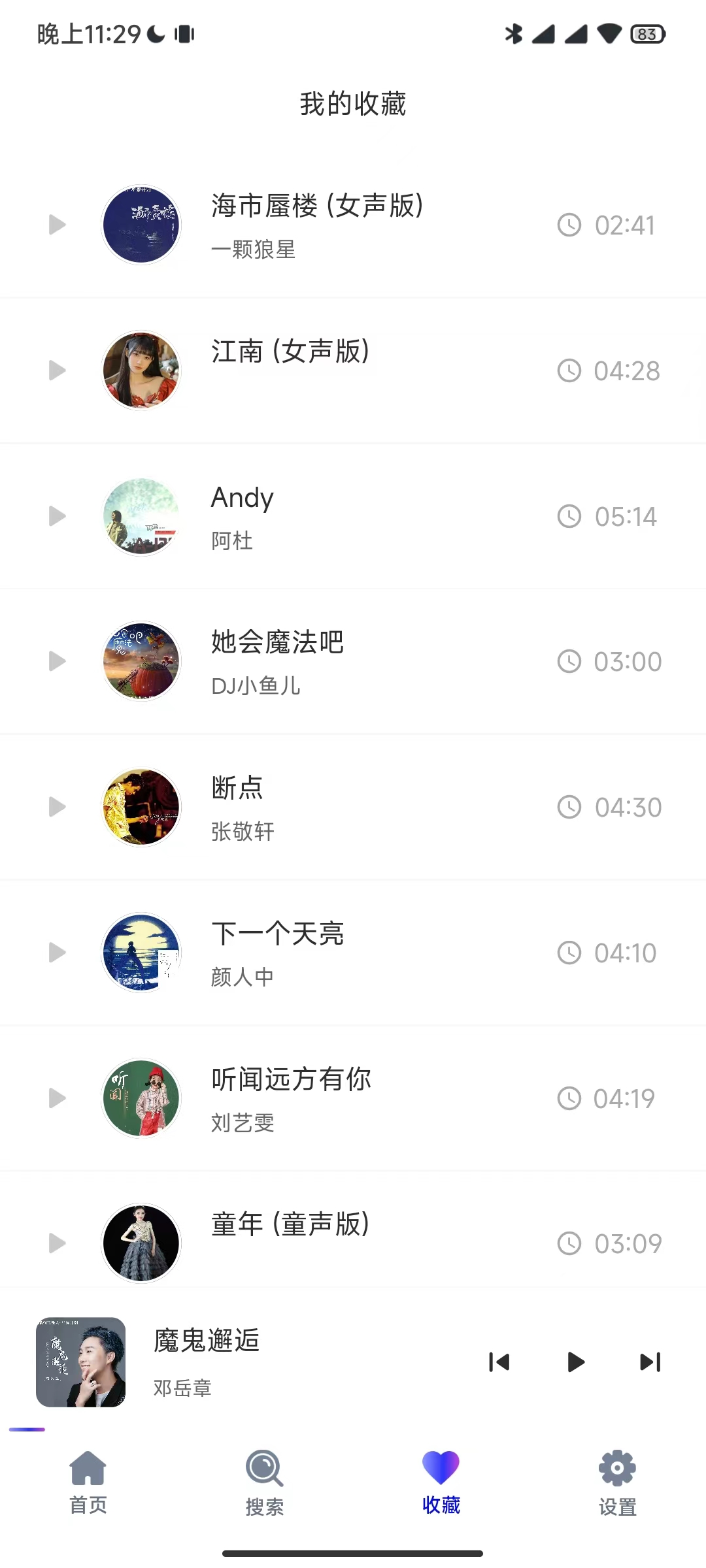
Task: Open the song 江南 (女声版)
Action: coord(290,353)
